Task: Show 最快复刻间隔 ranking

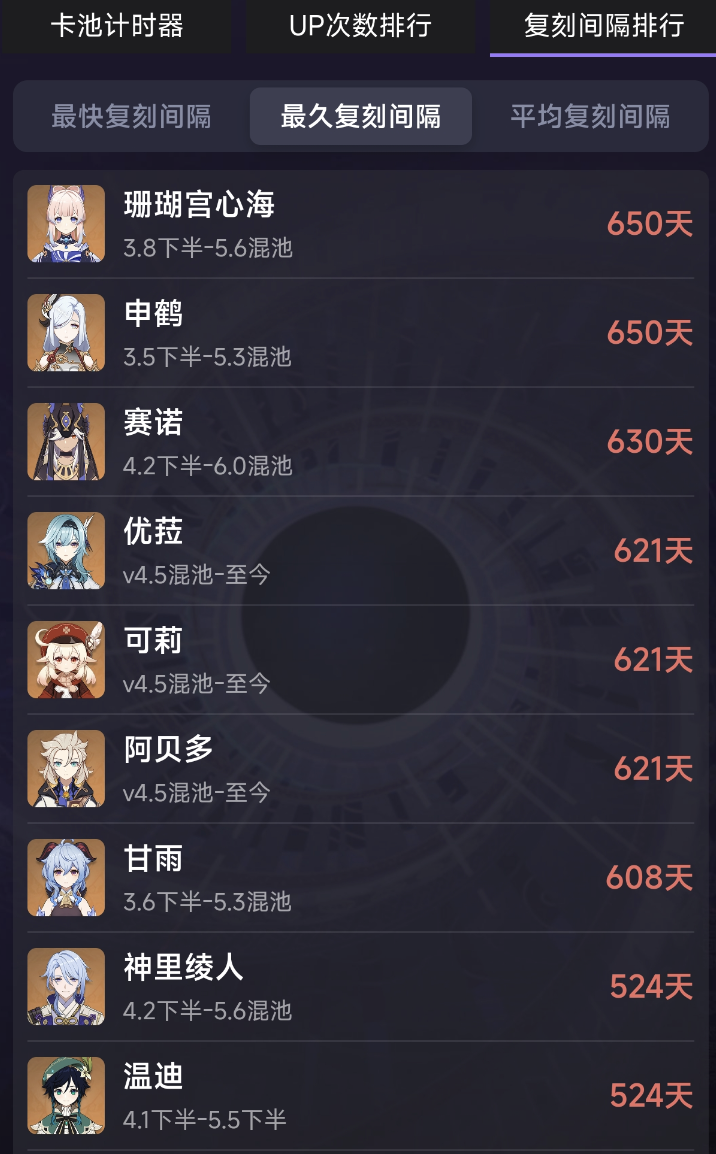Action: pos(131,117)
